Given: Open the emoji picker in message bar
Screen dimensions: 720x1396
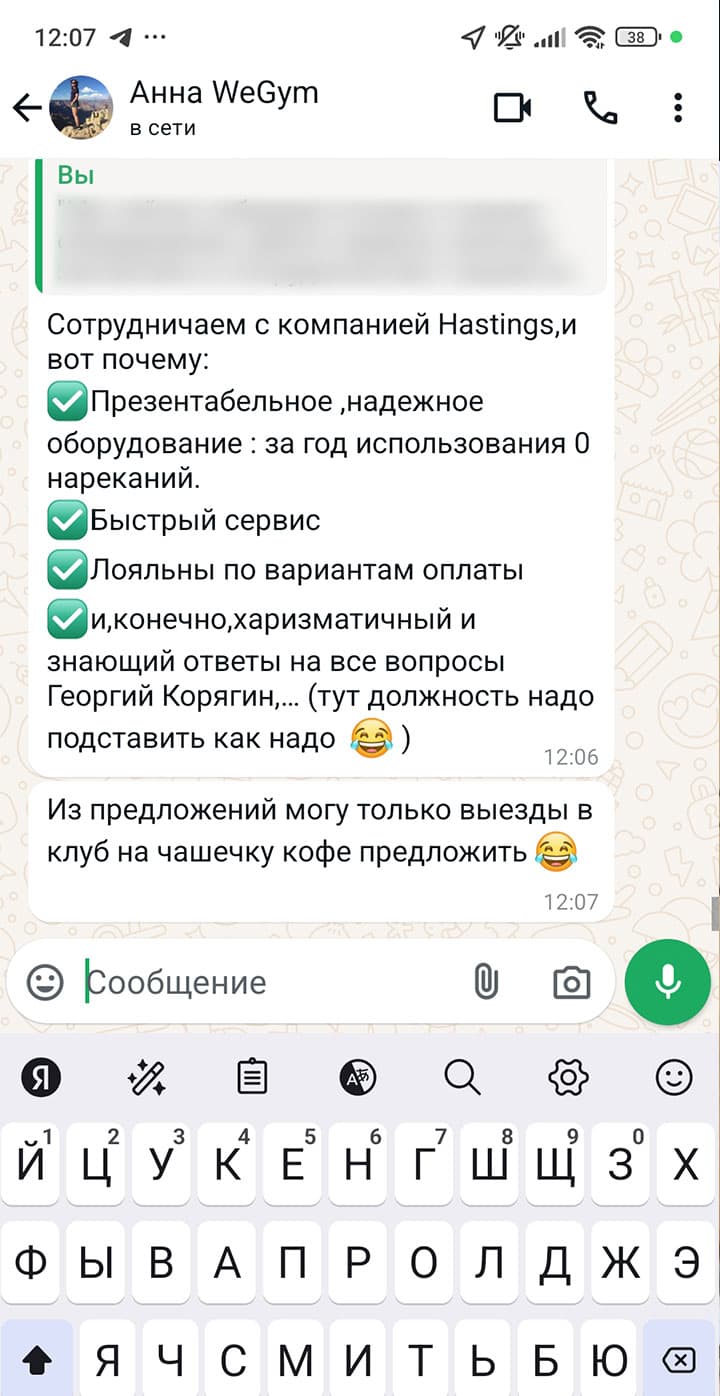Looking at the screenshot, I should (45, 982).
